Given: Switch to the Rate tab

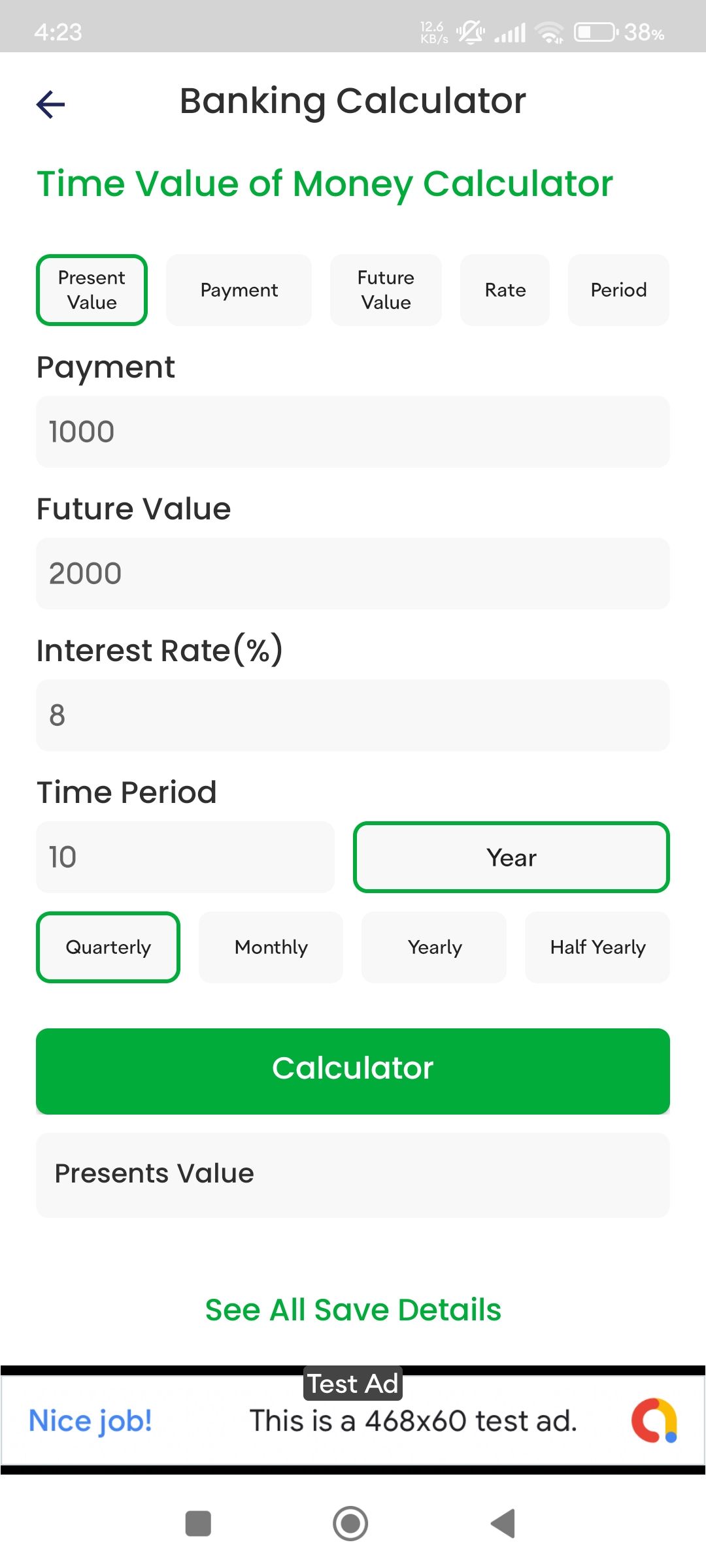Looking at the screenshot, I should coord(505,290).
